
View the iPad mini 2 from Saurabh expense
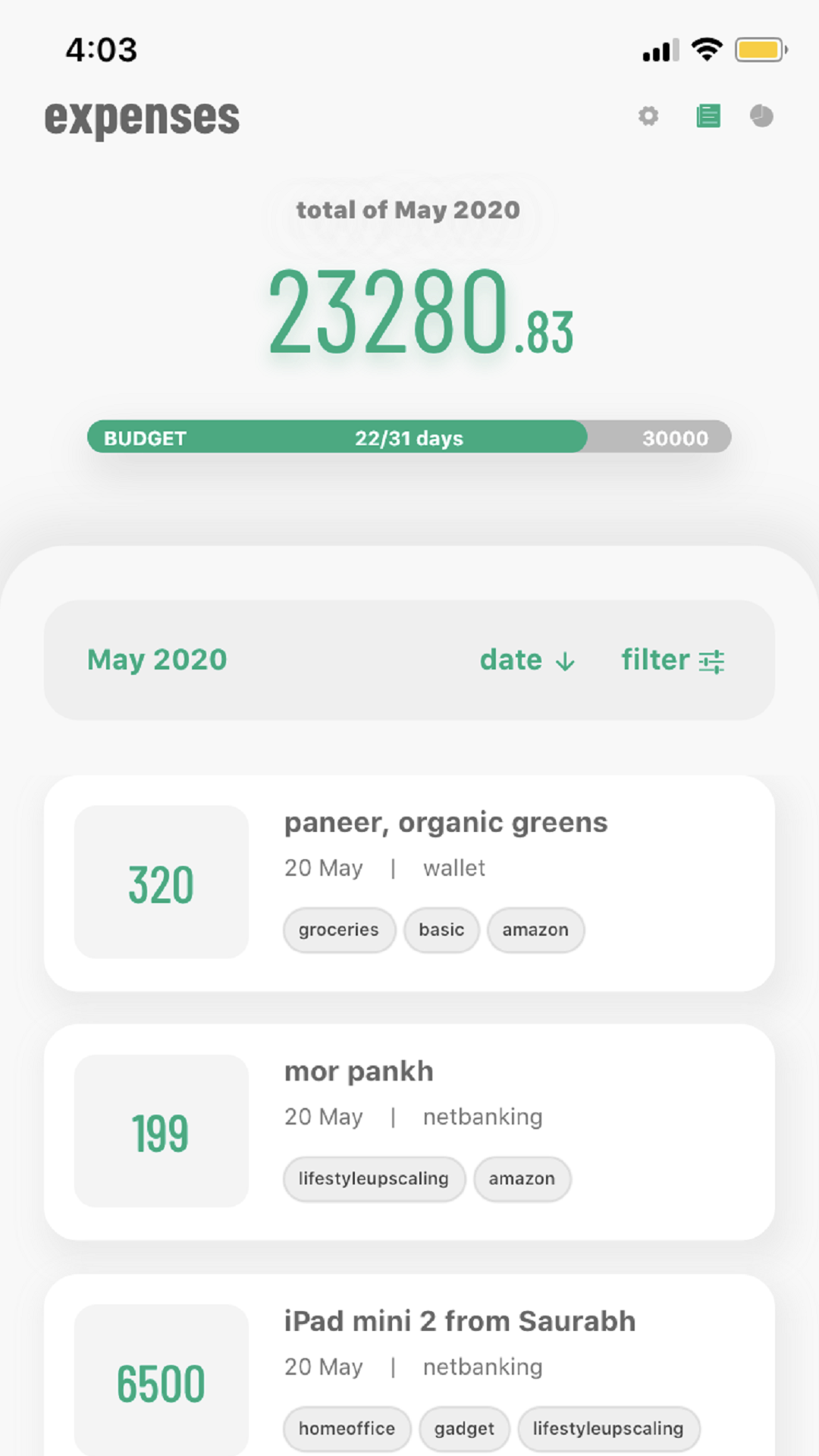460,1321
